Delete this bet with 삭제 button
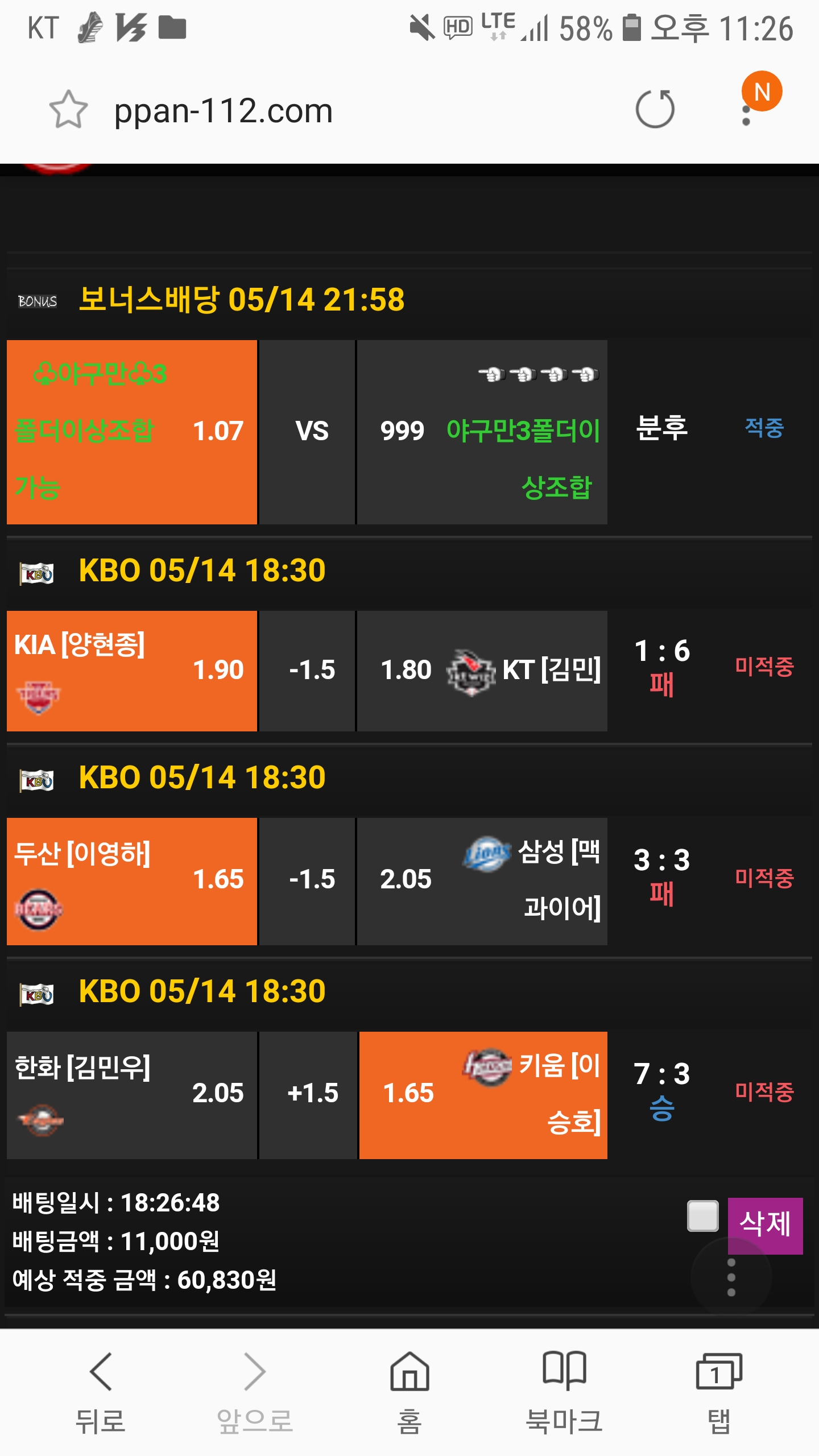This screenshot has width=819, height=1456. [x=765, y=1225]
